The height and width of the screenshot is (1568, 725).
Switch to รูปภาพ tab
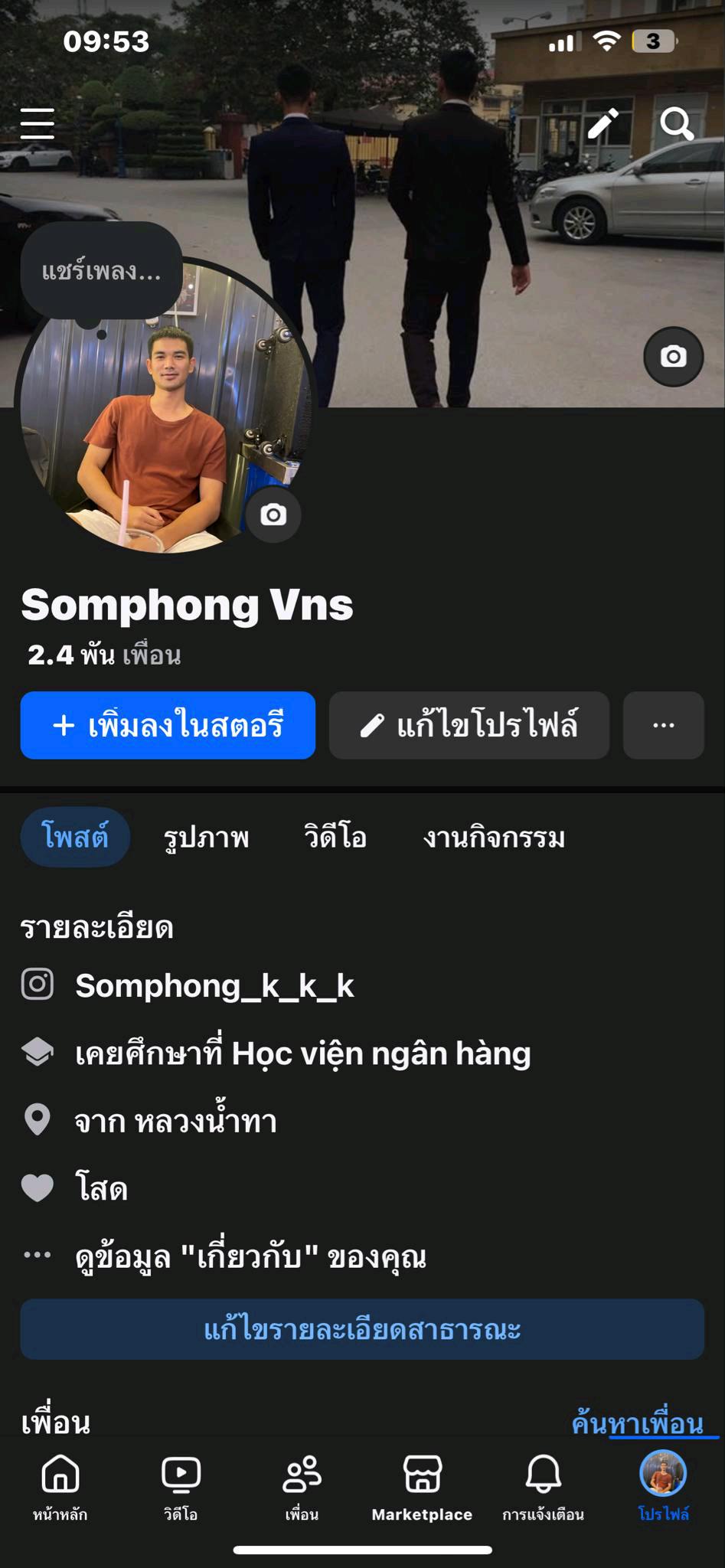click(x=206, y=838)
